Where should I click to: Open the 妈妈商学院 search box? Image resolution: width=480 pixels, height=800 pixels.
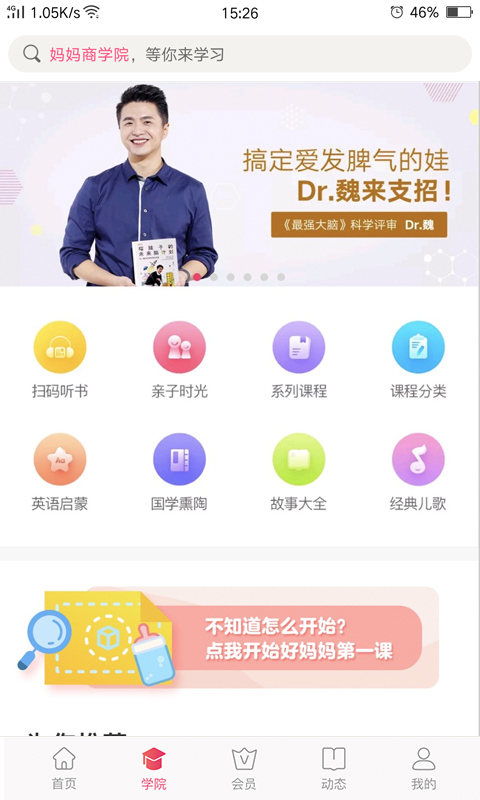pos(240,54)
